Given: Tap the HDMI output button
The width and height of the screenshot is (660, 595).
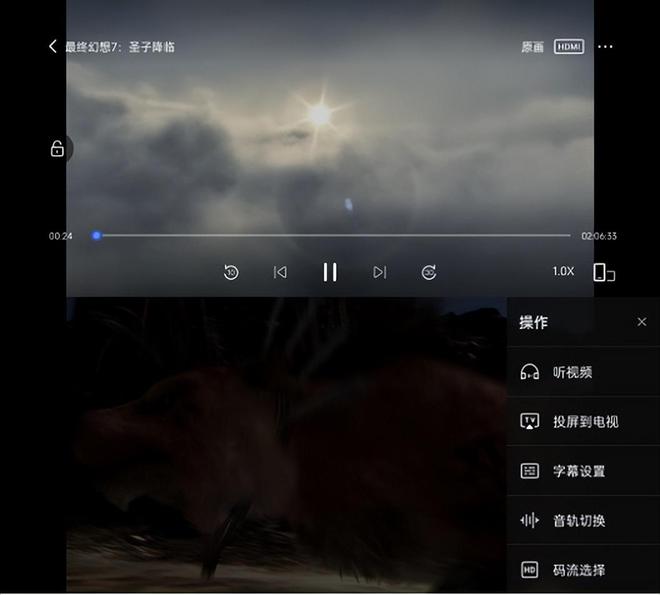Looking at the screenshot, I should point(569,47).
